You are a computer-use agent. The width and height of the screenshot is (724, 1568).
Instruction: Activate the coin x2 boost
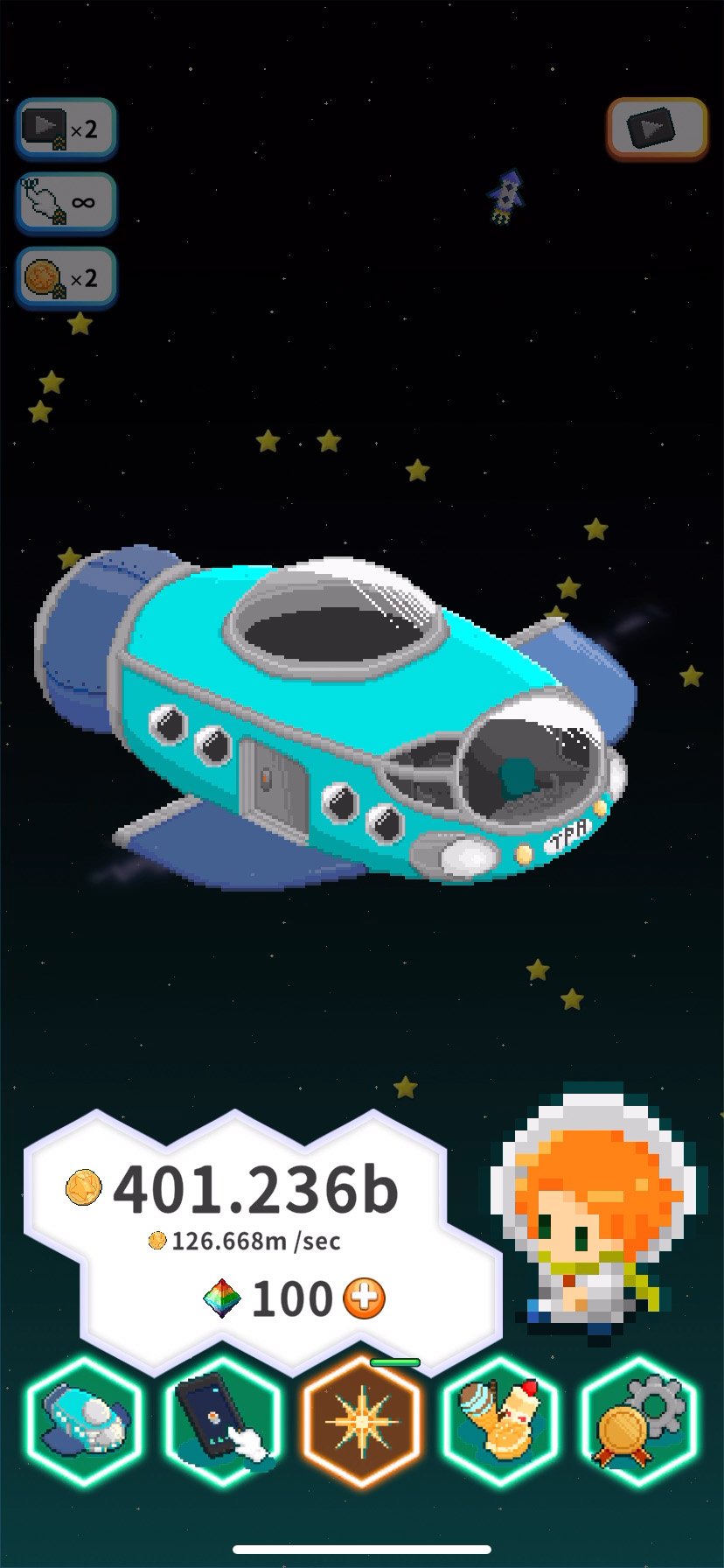click(x=66, y=278)
